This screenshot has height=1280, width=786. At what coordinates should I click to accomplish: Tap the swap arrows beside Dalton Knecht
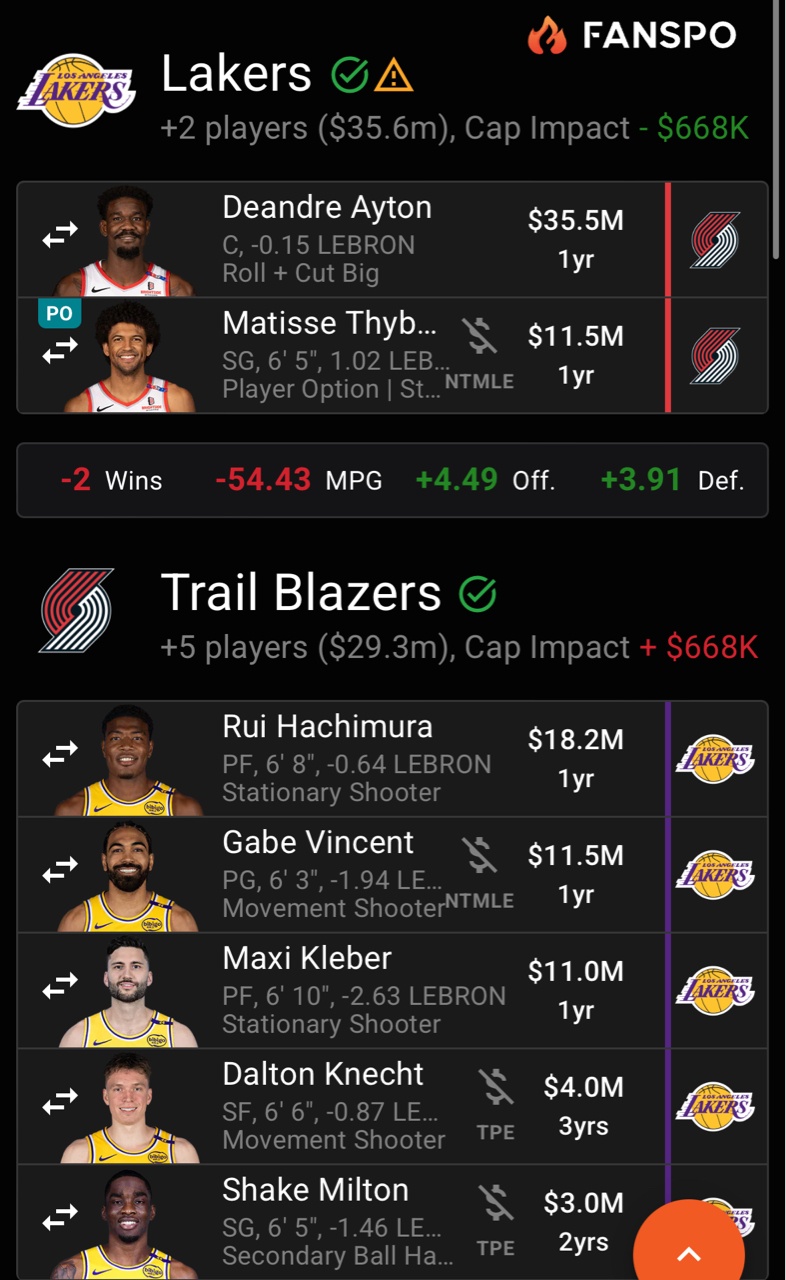click(x=60, y=1104)
